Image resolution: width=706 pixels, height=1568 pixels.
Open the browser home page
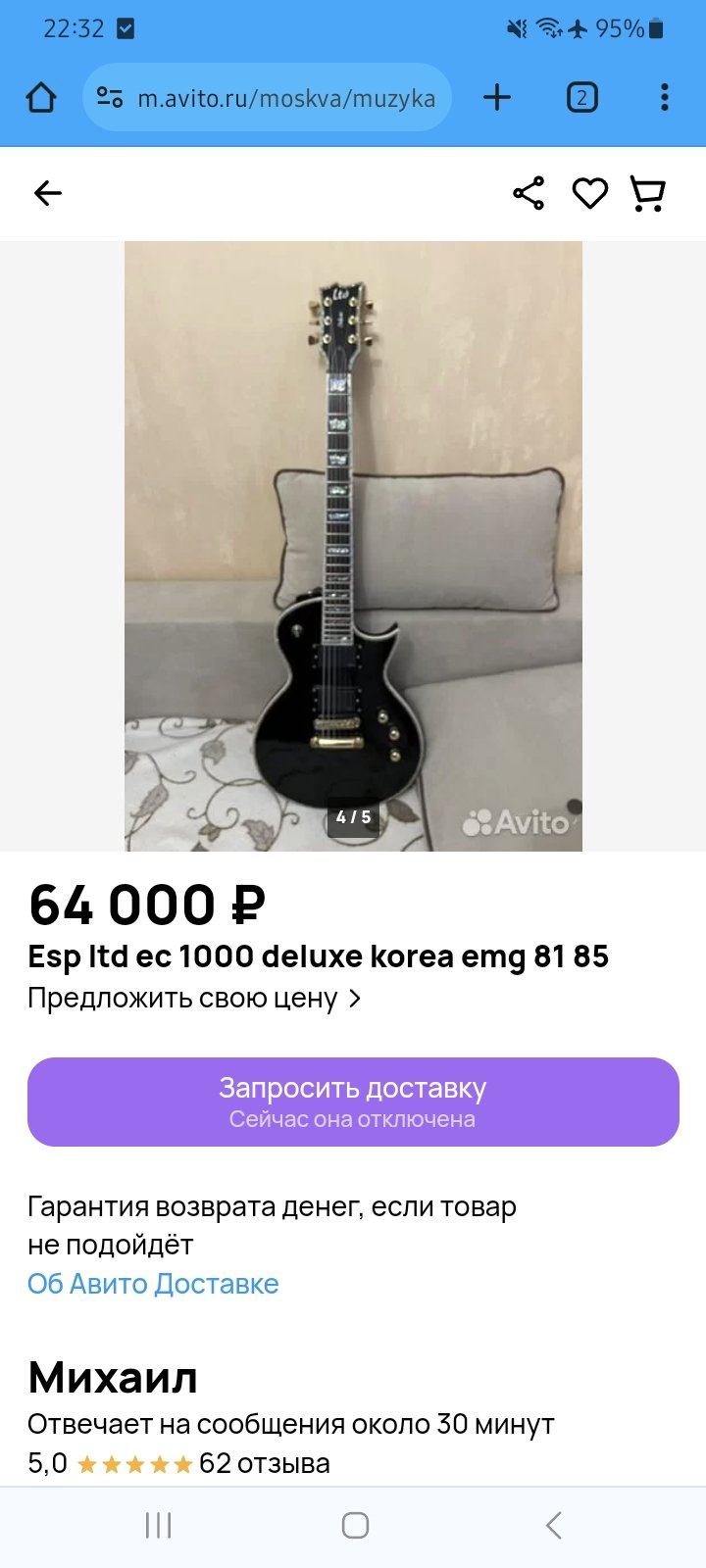pyautogui.click(x=41, y=97)
